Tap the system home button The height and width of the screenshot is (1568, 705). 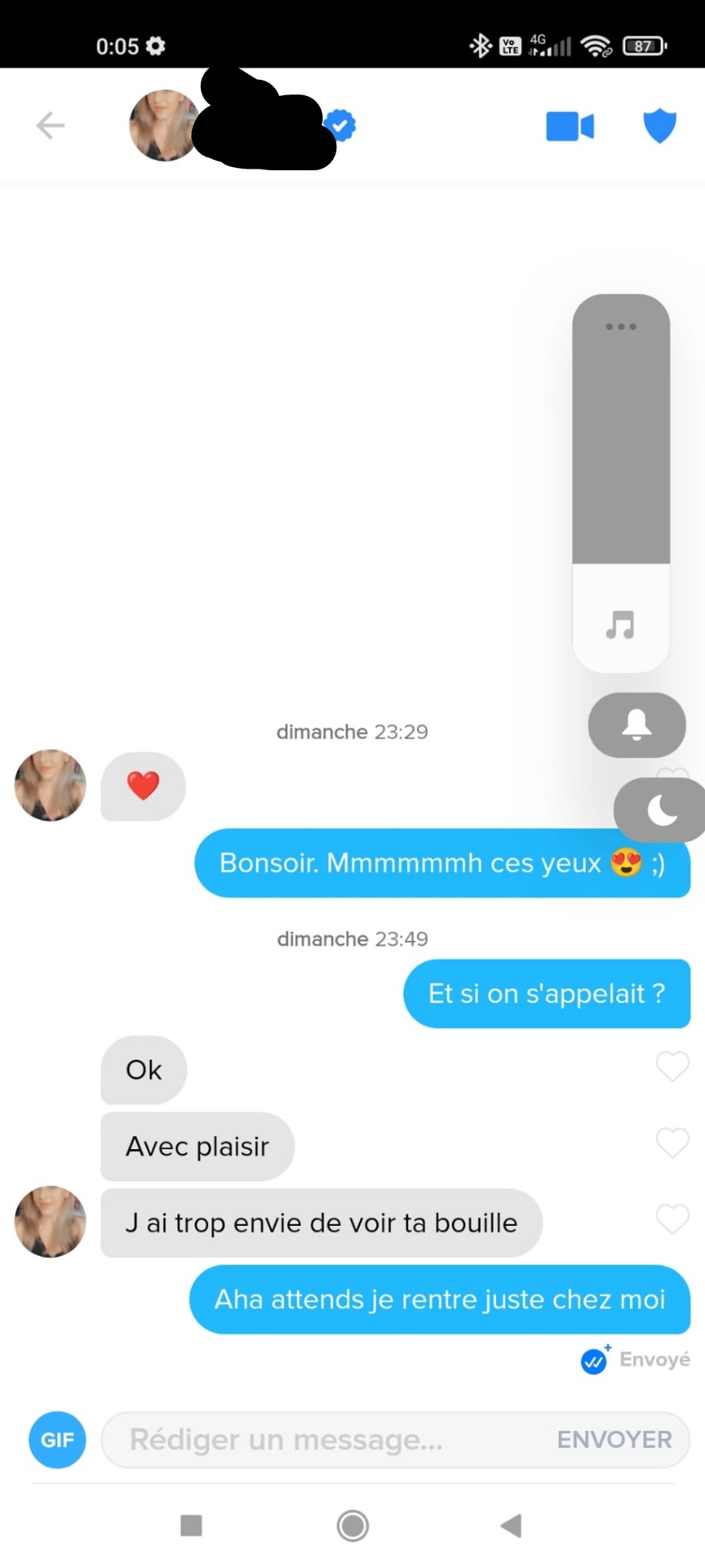(x=352, y=1525)
